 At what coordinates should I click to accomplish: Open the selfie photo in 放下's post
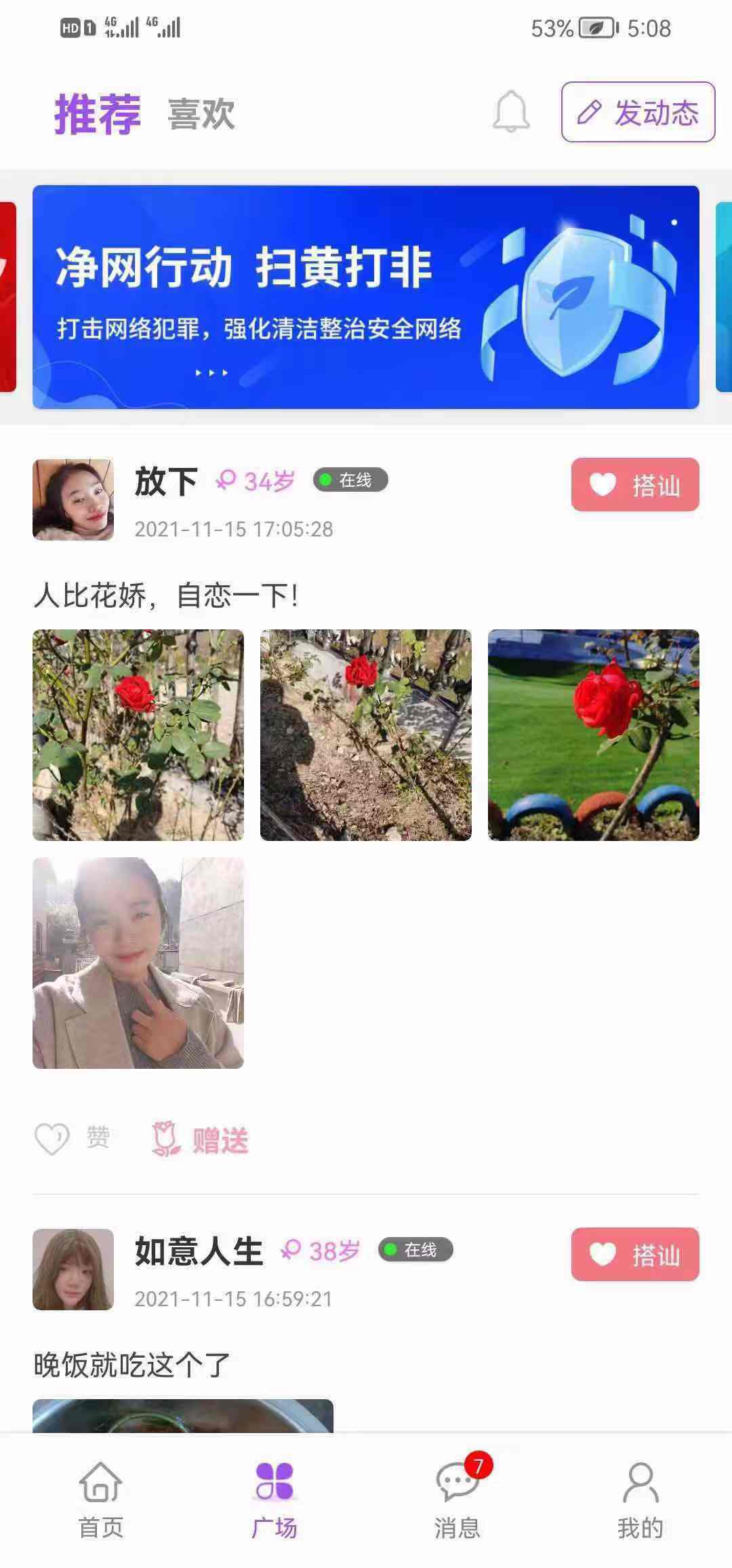(x=138, y=962)
